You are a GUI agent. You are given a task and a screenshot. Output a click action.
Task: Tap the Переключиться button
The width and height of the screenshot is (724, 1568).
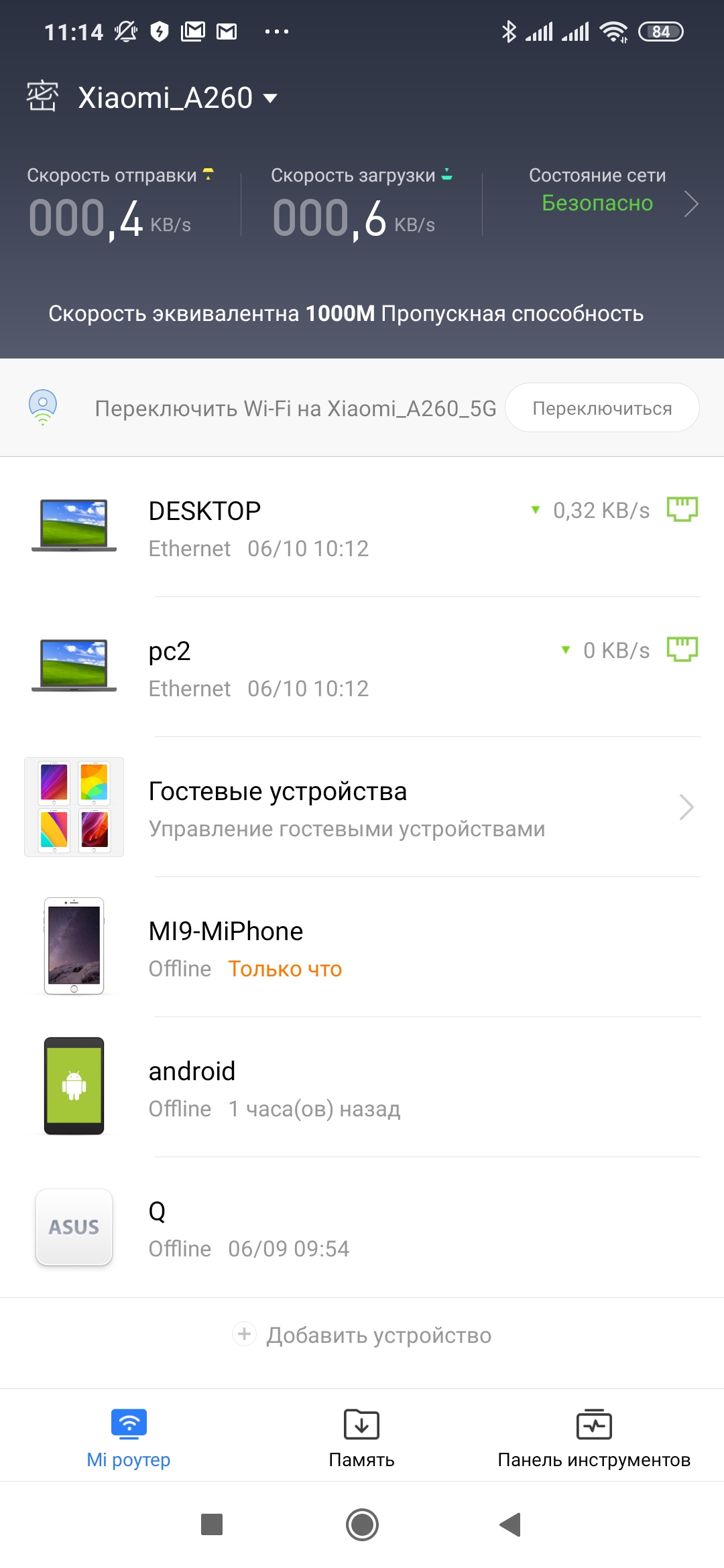(x=601, y=408)
